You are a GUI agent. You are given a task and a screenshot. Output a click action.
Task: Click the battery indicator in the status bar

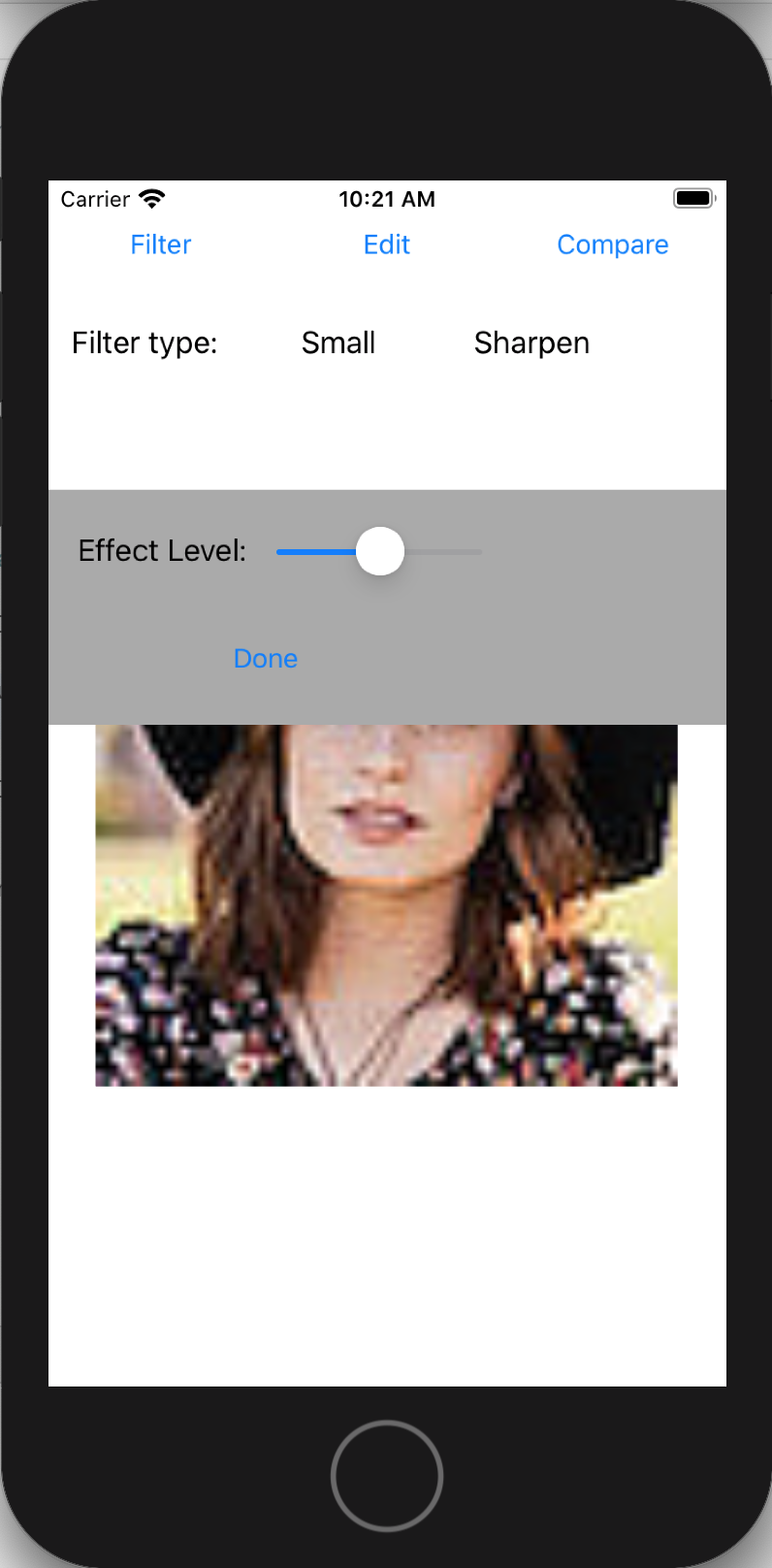coord(693,196)
